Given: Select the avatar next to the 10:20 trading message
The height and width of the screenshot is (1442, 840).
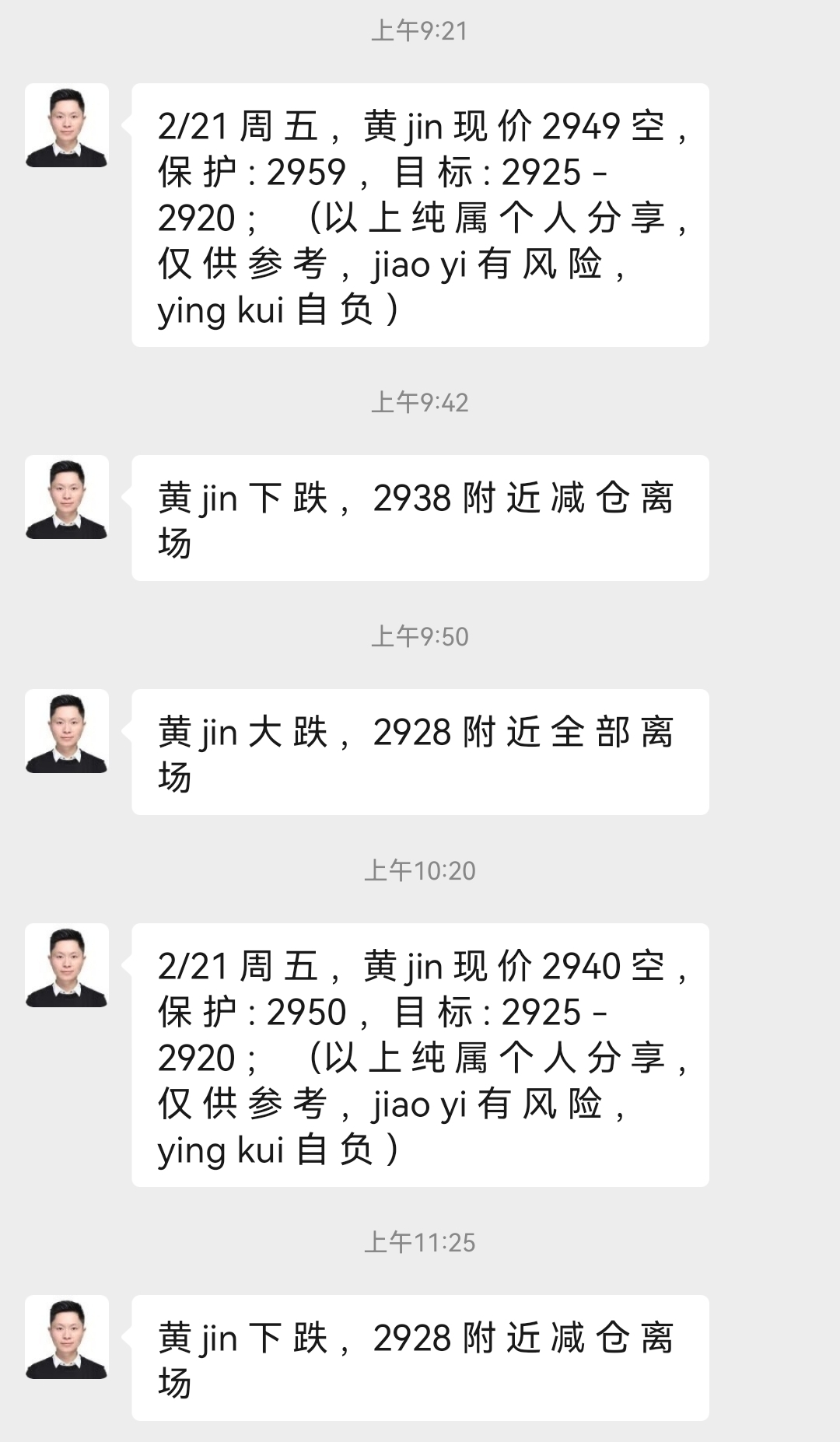Looking at the screenshot, I should click(x=68, y=964).
